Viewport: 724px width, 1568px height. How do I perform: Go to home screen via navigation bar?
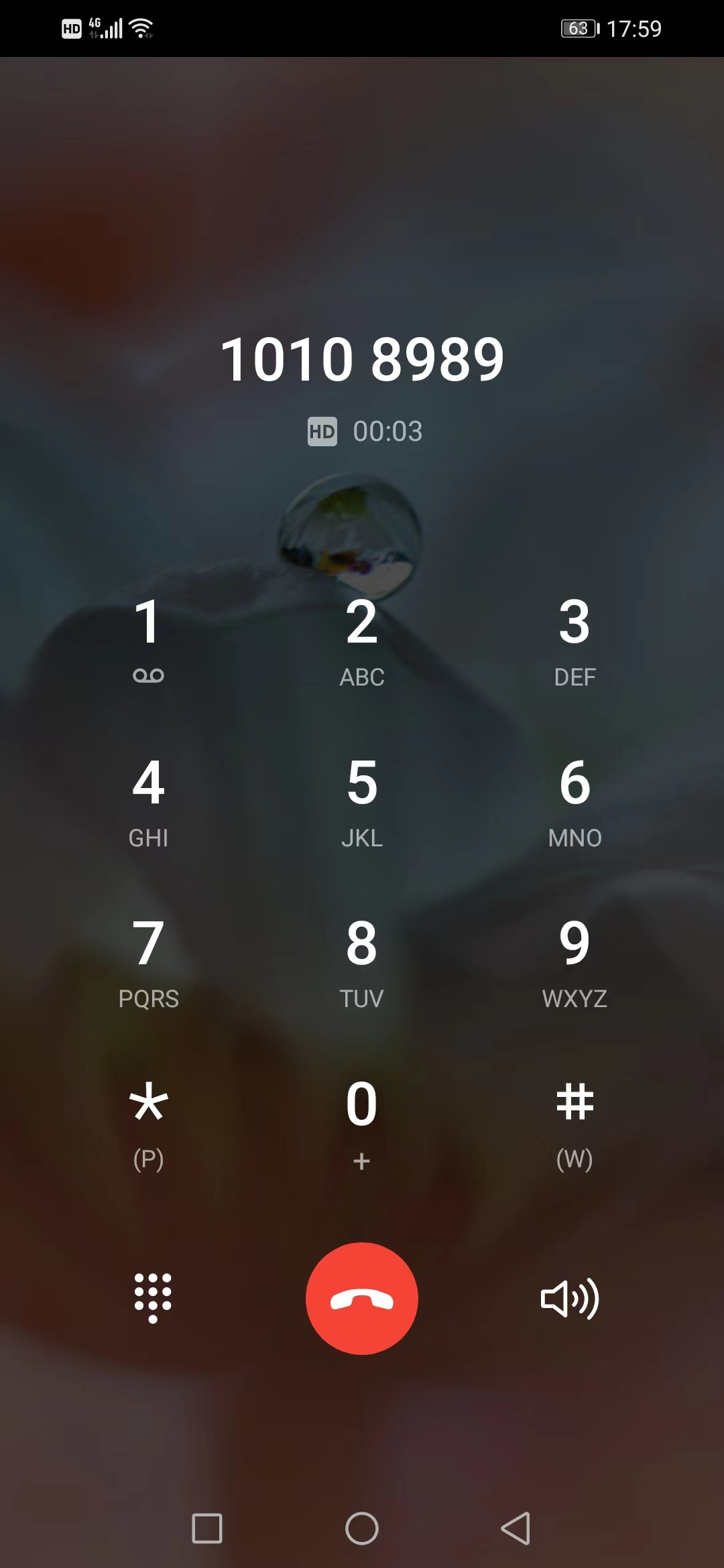[362, 1528]
